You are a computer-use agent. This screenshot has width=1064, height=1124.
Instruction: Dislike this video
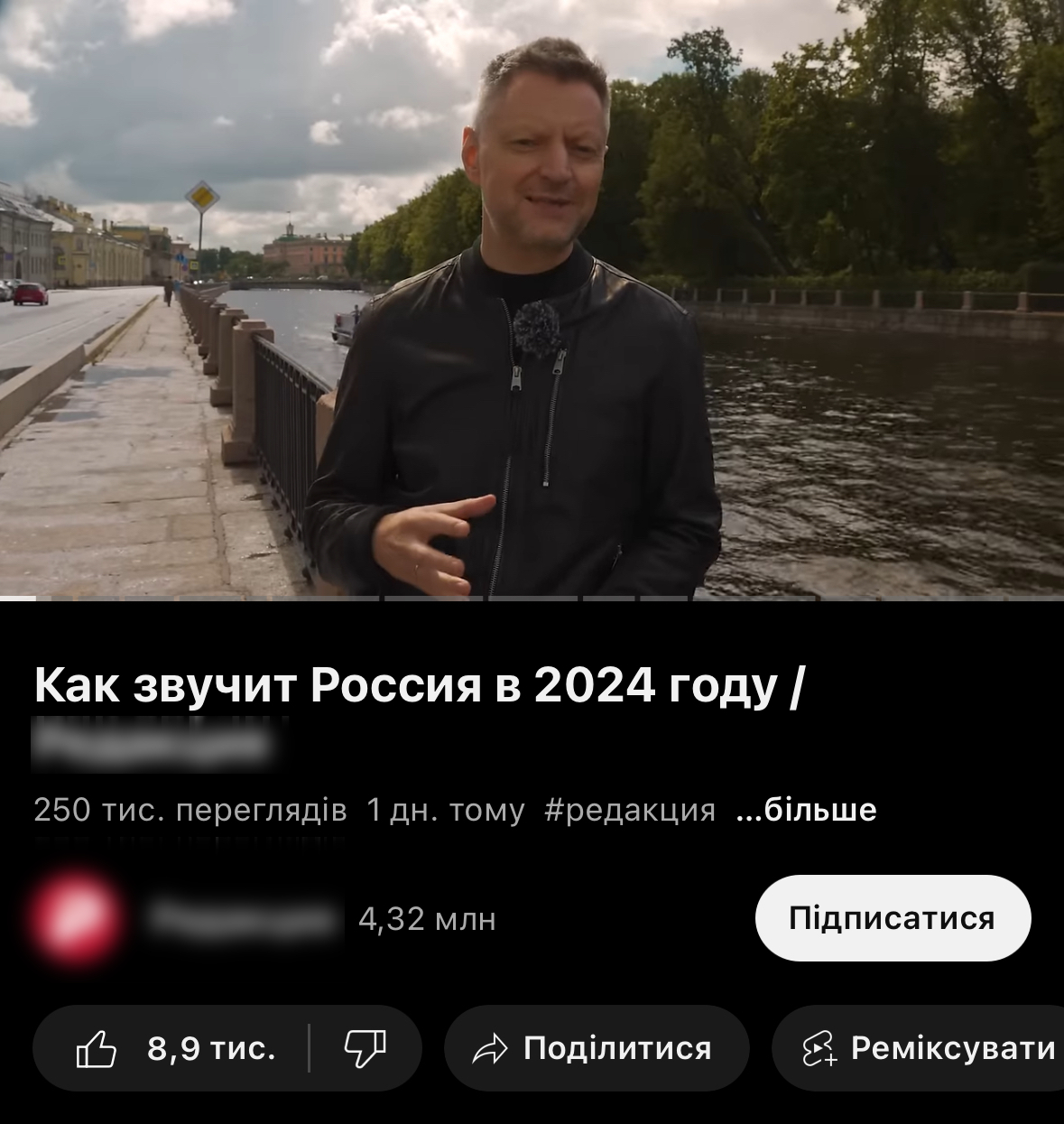[x=365, y=1048]
